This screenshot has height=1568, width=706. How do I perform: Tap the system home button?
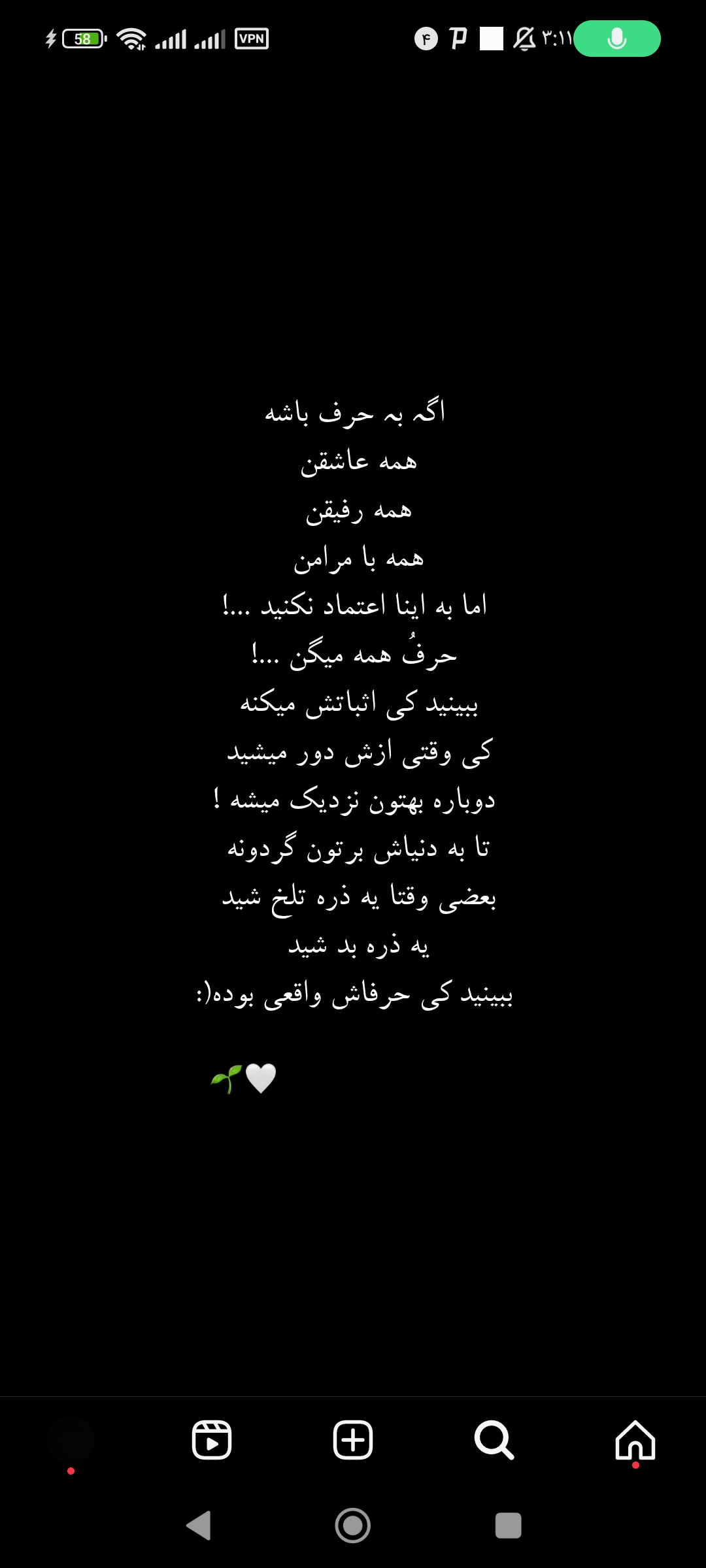pos(353,1526)
